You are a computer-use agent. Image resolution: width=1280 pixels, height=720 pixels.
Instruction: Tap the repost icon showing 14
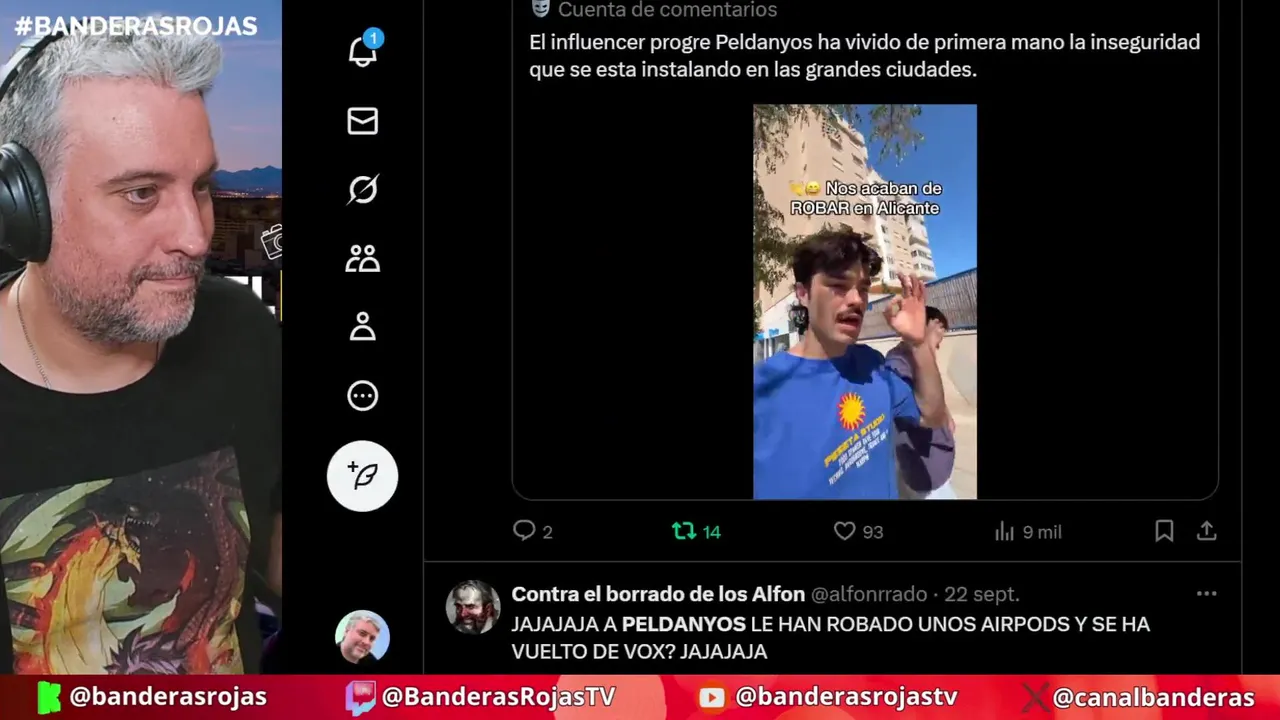coord(684,531)
